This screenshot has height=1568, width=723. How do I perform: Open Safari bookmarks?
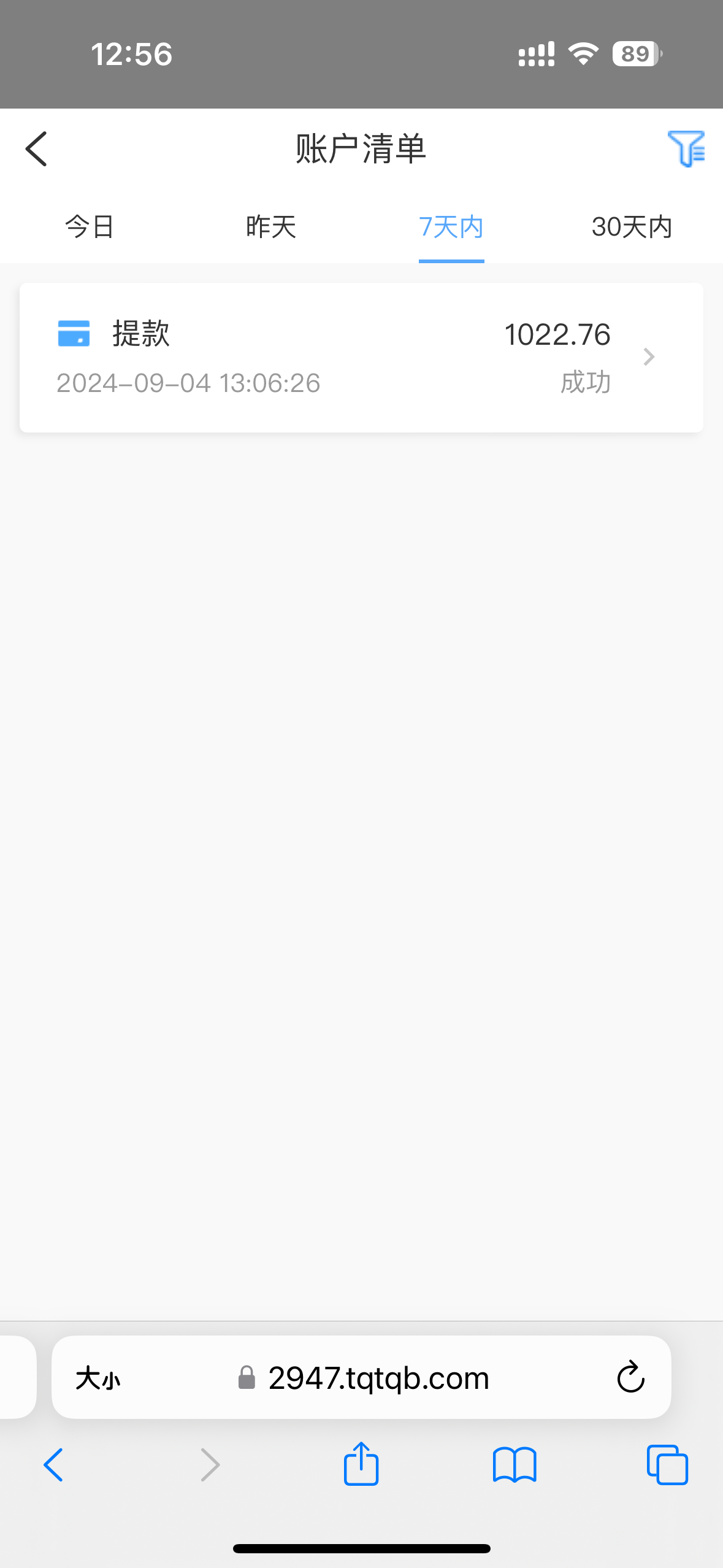[x=515, y=1465]
